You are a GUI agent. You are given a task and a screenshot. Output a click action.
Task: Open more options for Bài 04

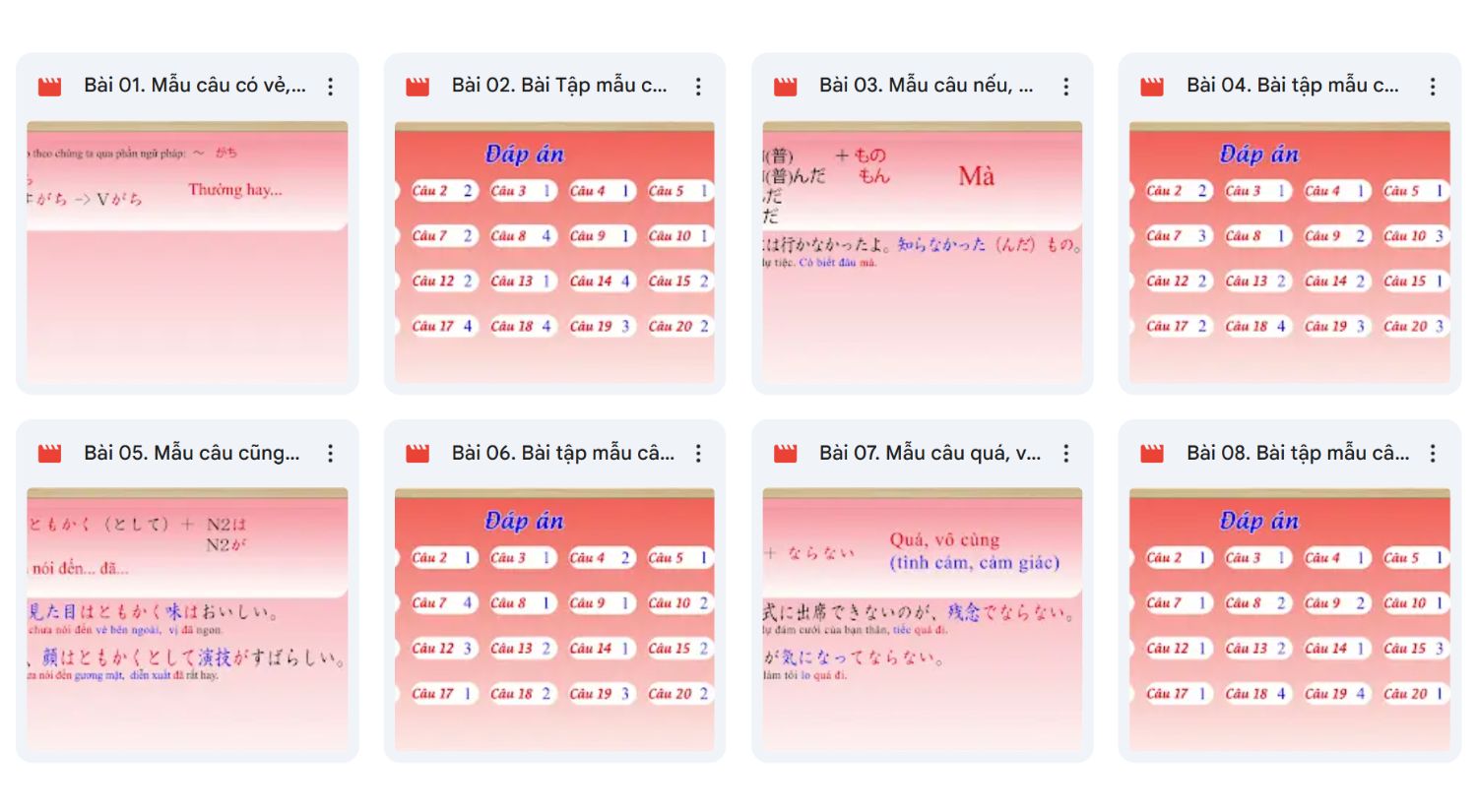1433,87
